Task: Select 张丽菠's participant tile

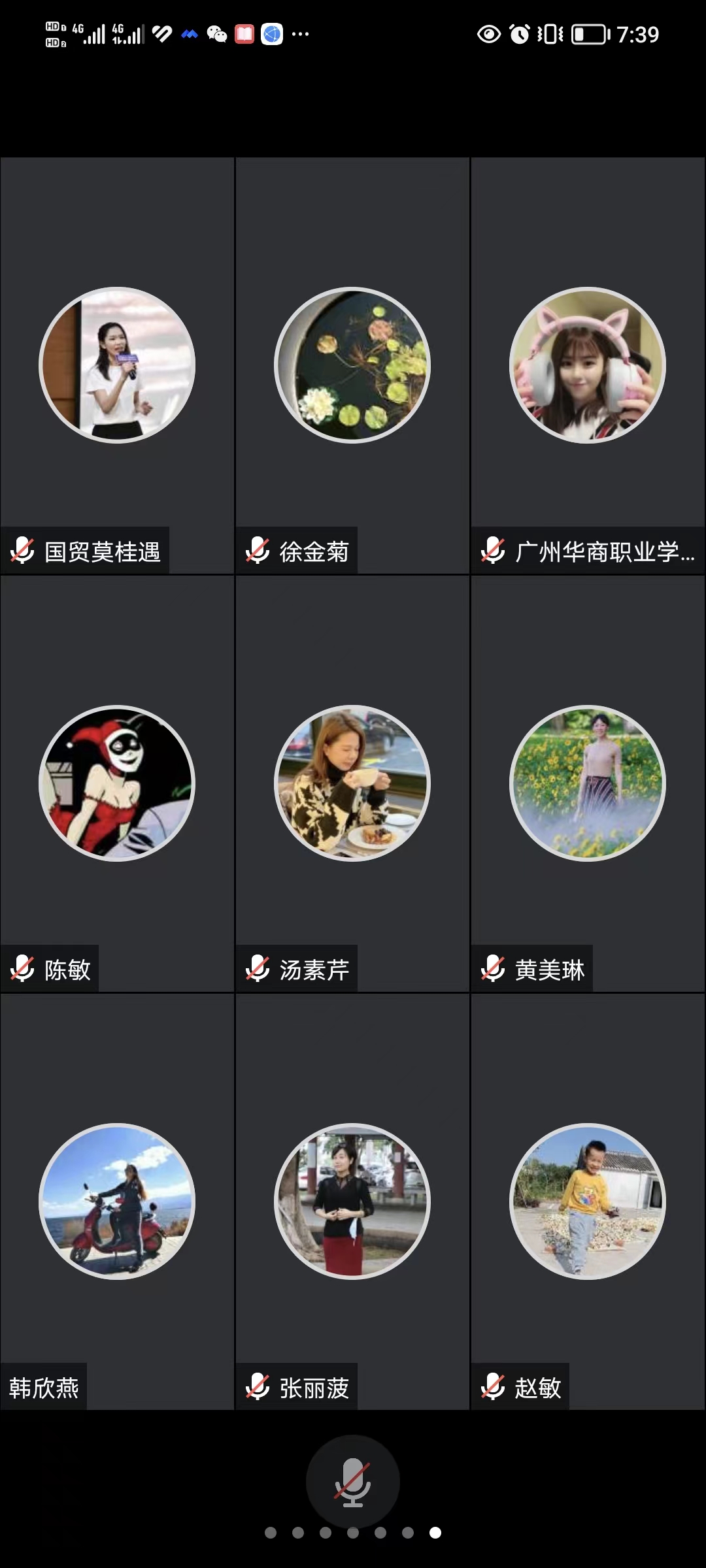Action: [352, 1201]
